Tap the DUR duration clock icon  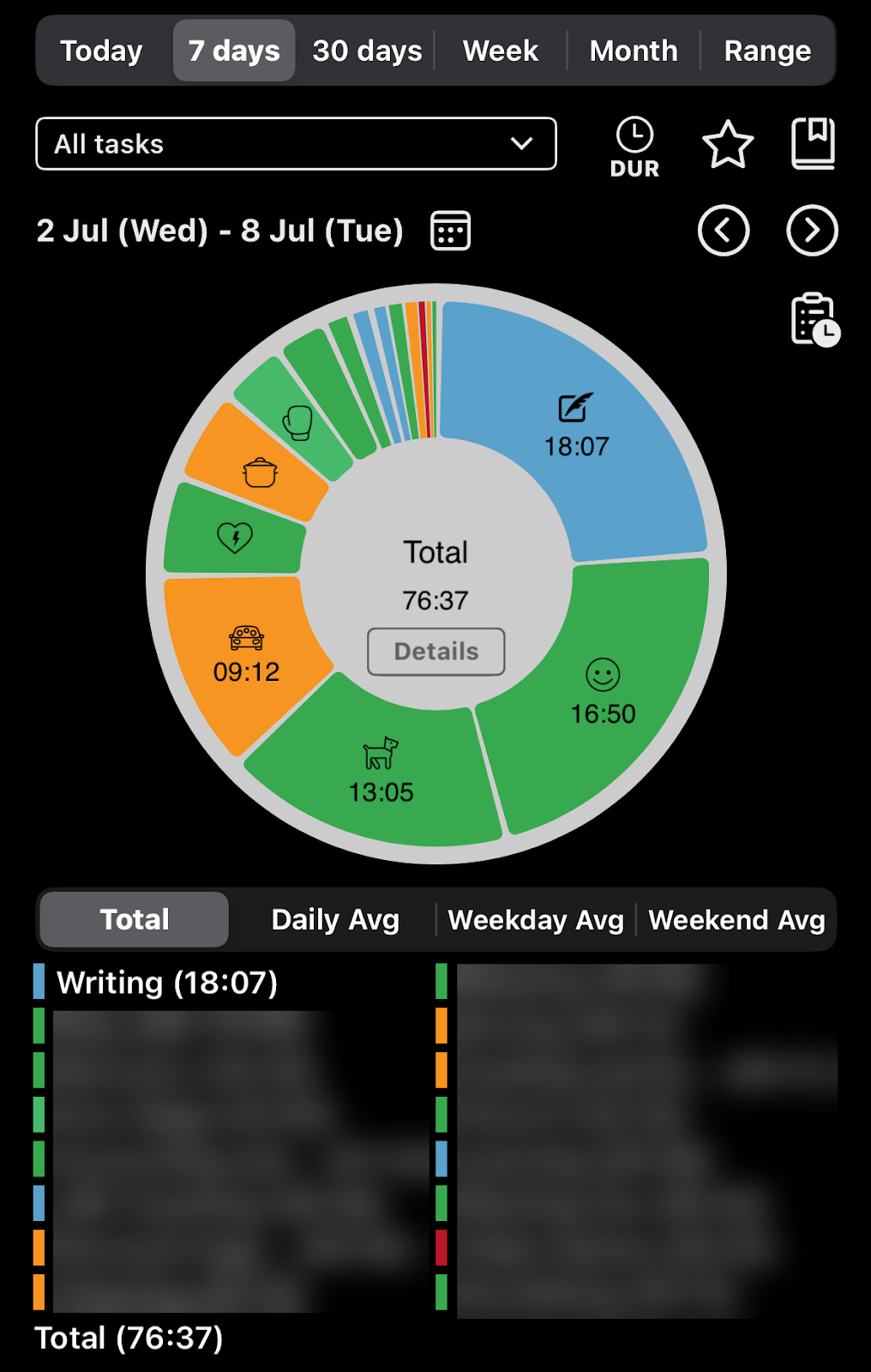tap(634, 147)
